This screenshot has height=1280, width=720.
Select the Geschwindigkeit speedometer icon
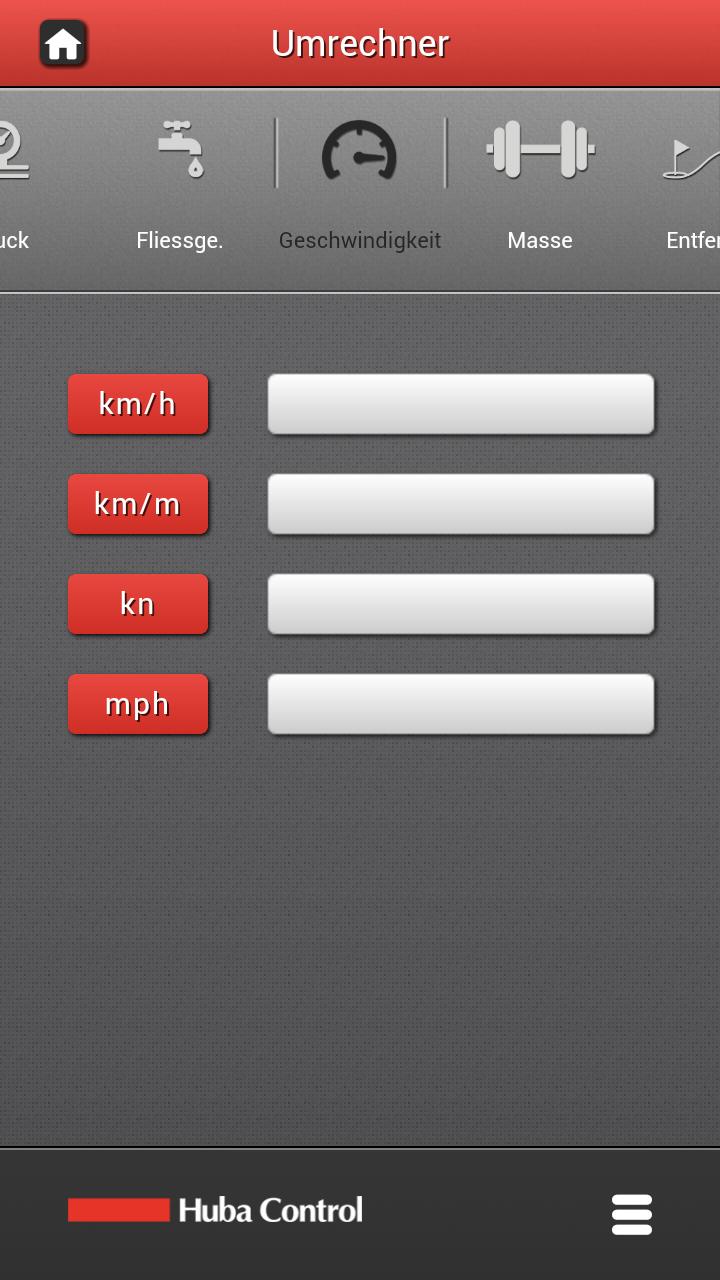coord(360,150)
